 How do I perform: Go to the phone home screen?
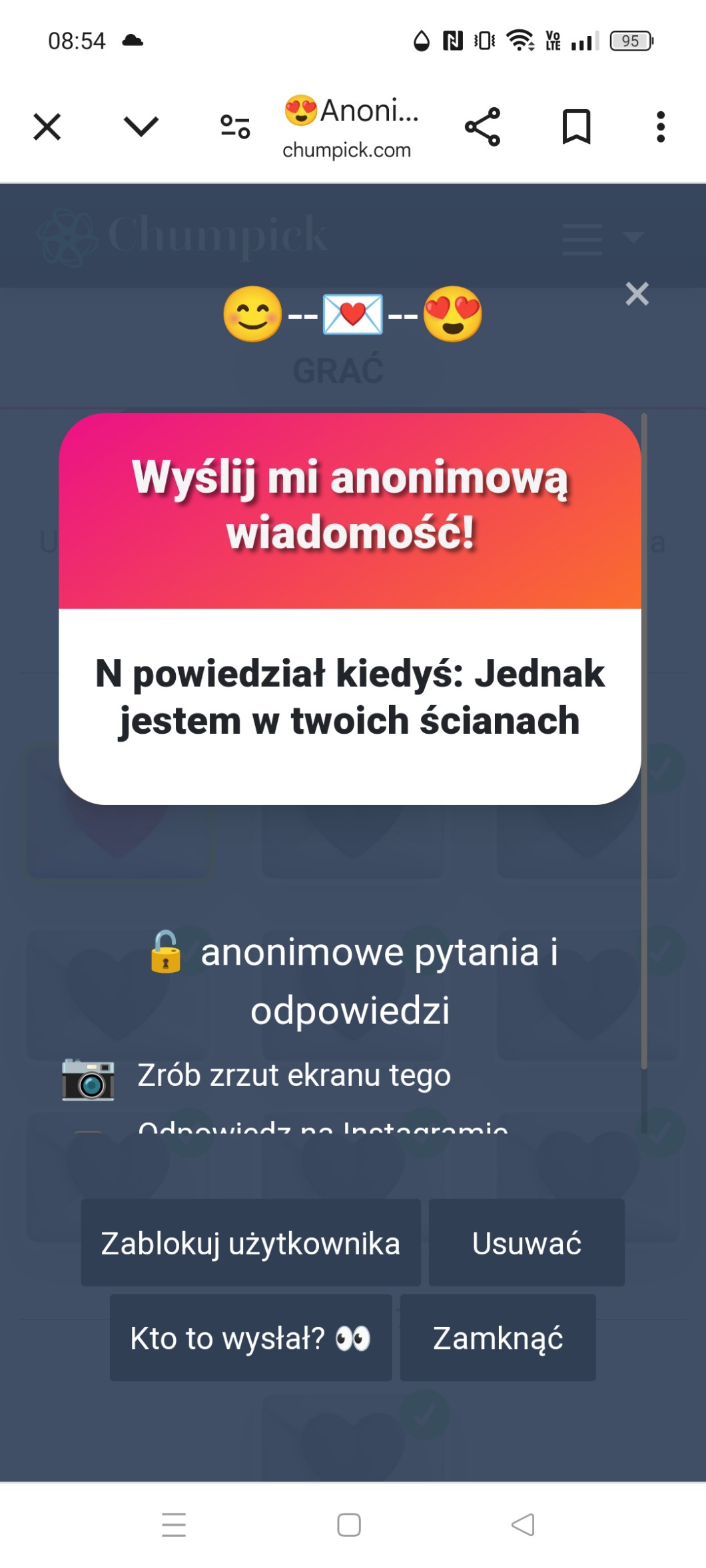point(349,1525)
